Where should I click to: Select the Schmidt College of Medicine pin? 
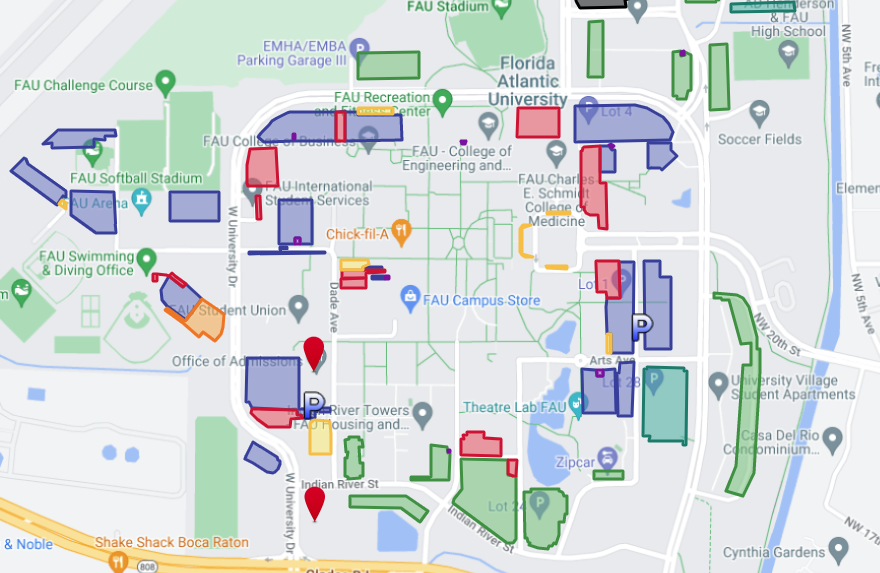click(557, 153)
